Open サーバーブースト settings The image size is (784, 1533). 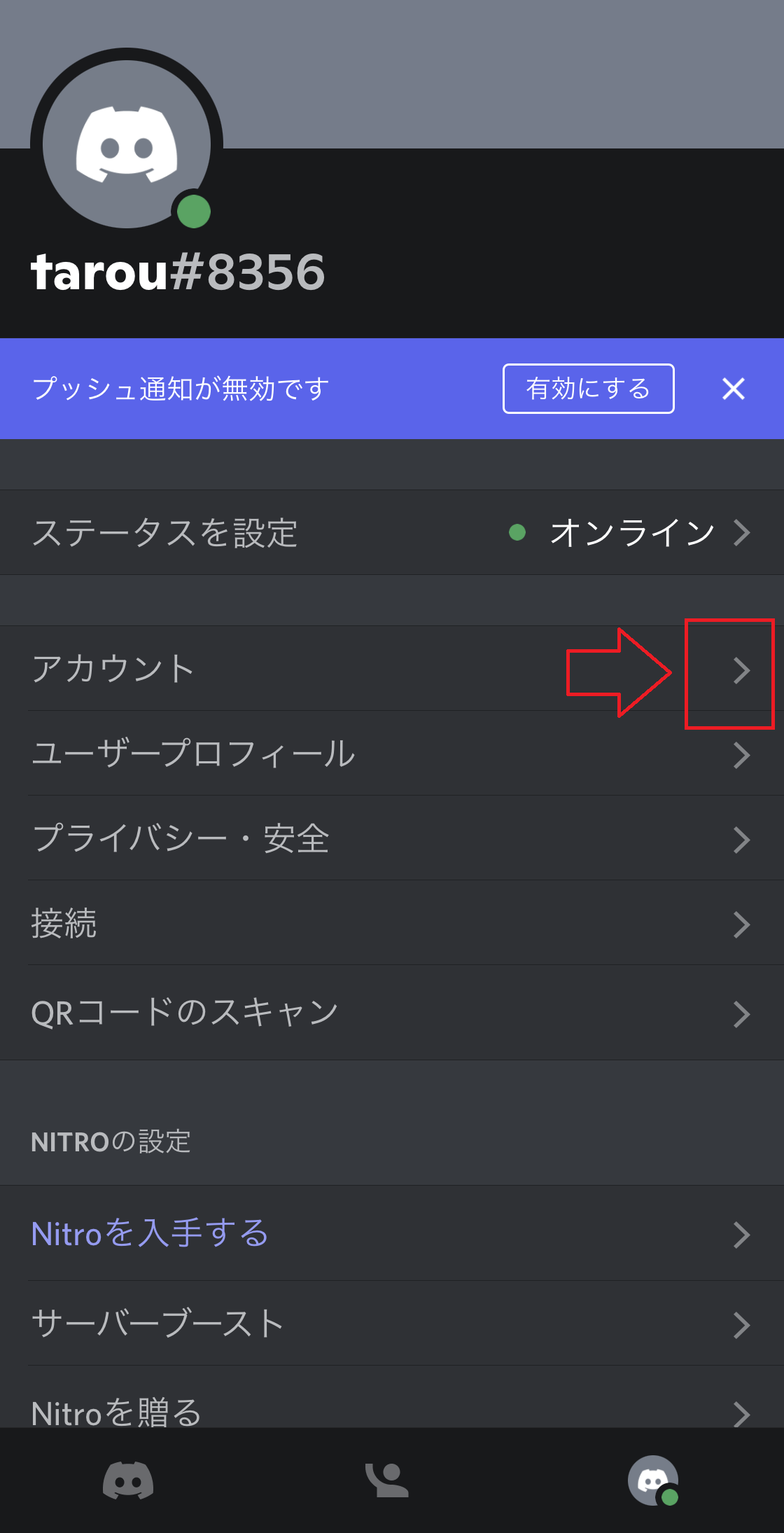click(x=392, y=1324)
